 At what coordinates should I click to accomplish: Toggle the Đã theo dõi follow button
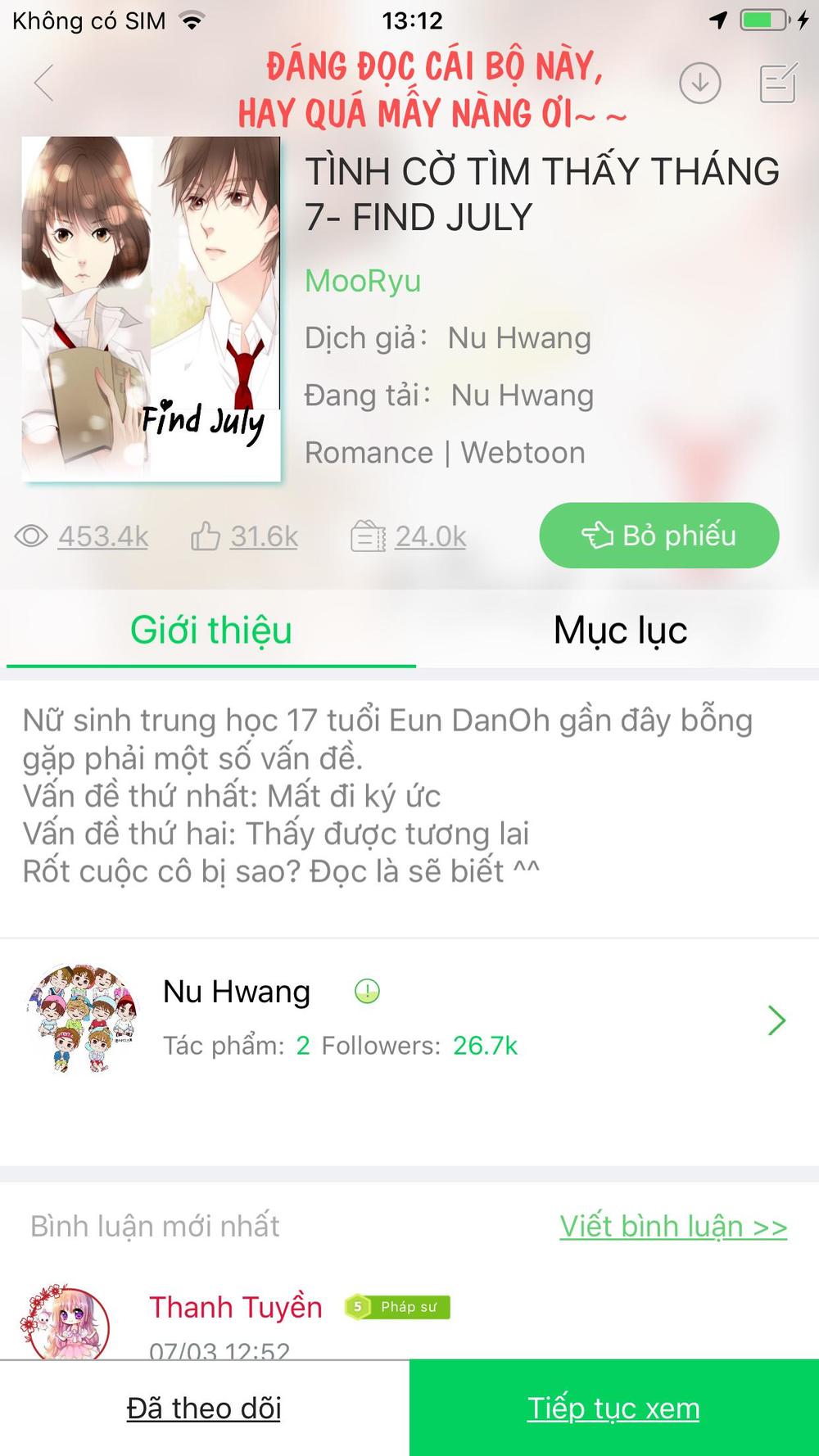(204, 1408)
